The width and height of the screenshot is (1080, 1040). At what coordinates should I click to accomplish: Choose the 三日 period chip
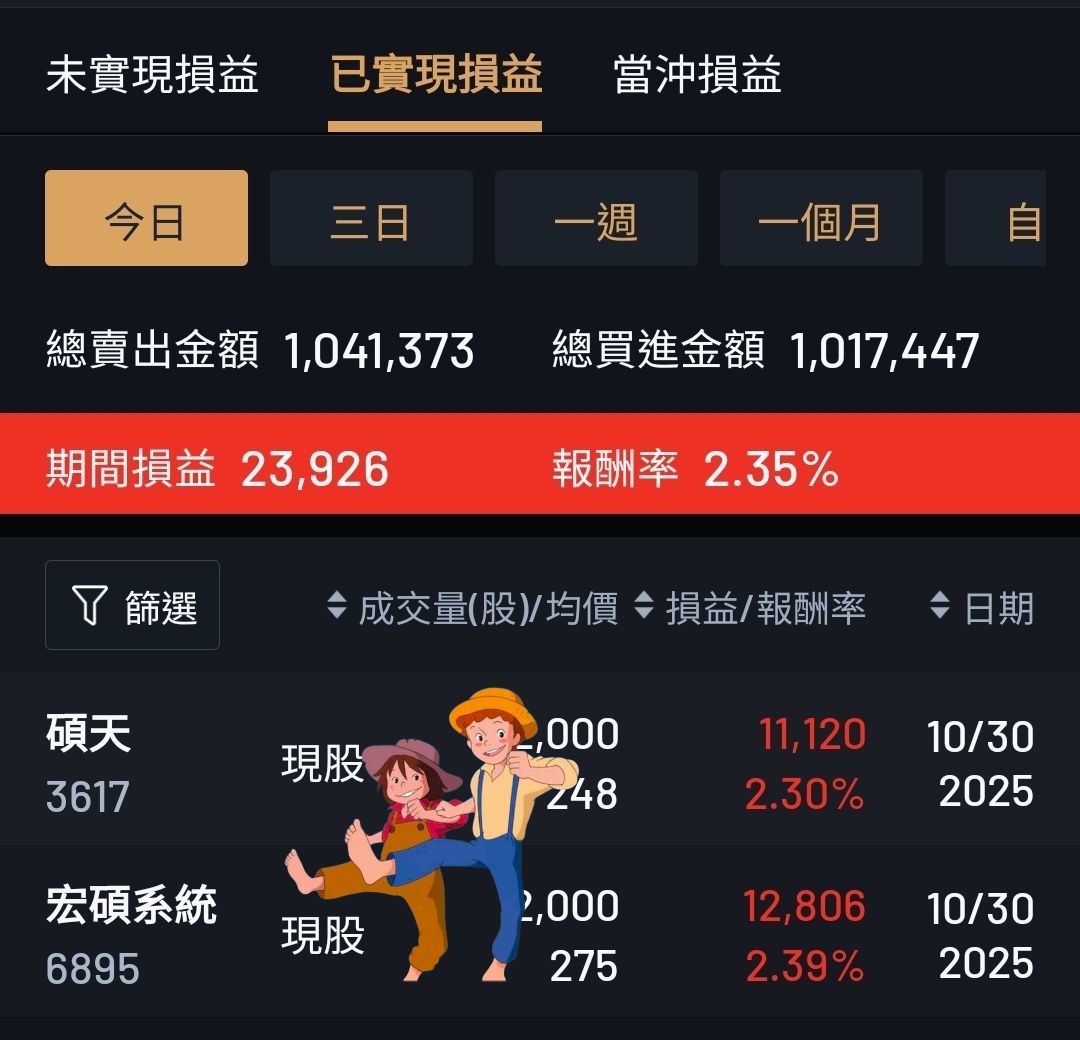(x=371, y=218)
